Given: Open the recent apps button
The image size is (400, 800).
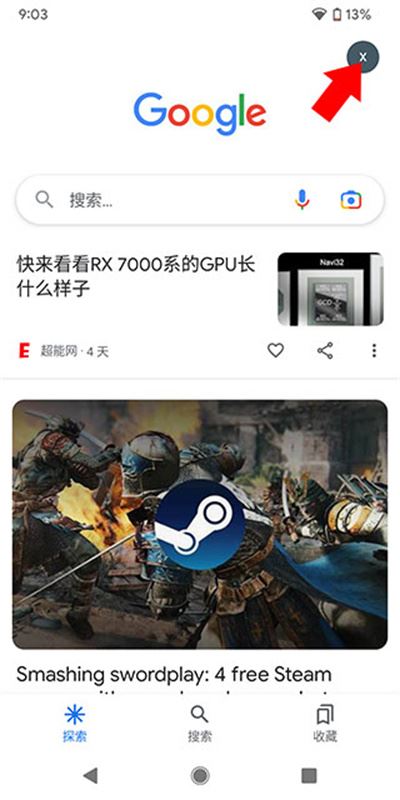Looking at the screenshot, I should pyautogui.click(x=309, y=776).
